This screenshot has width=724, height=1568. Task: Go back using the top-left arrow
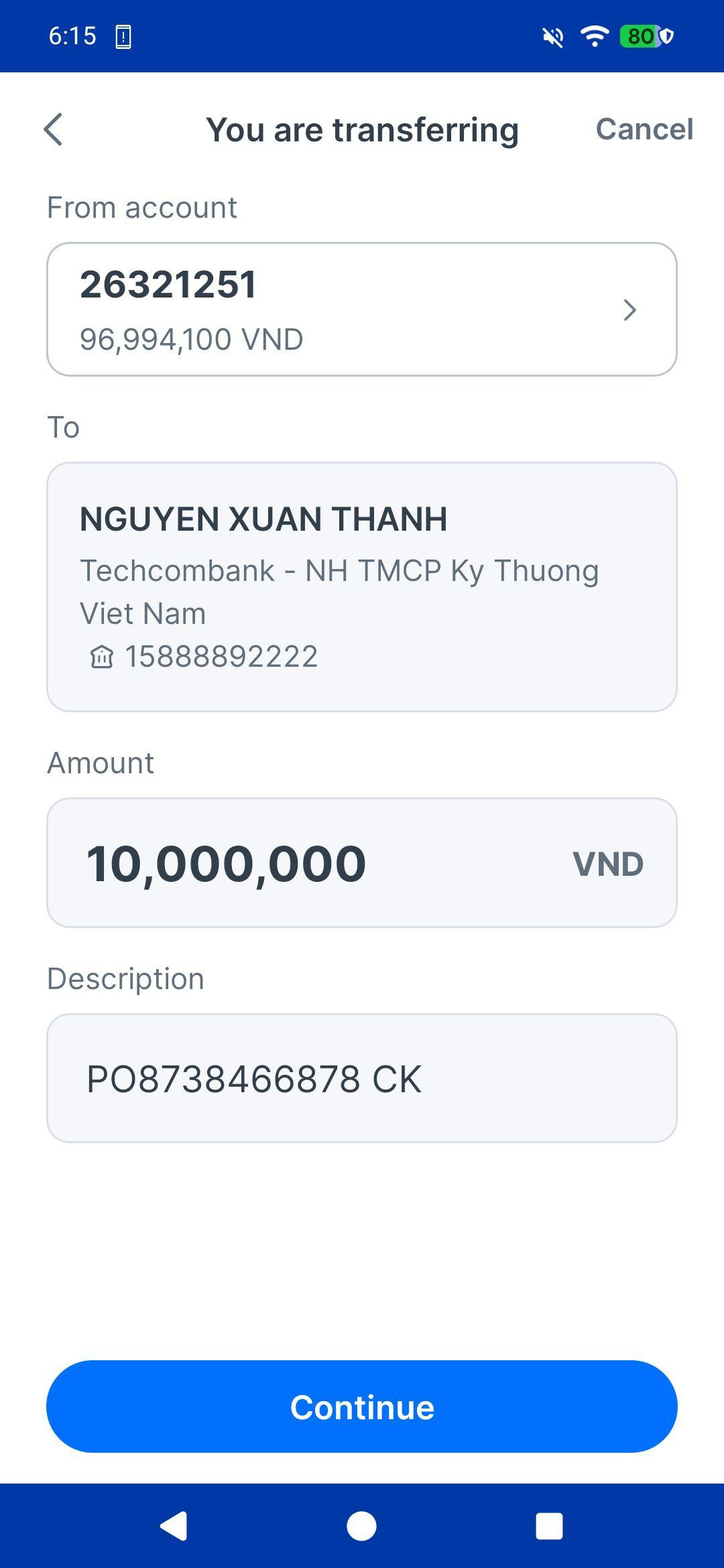pos(53,129)
